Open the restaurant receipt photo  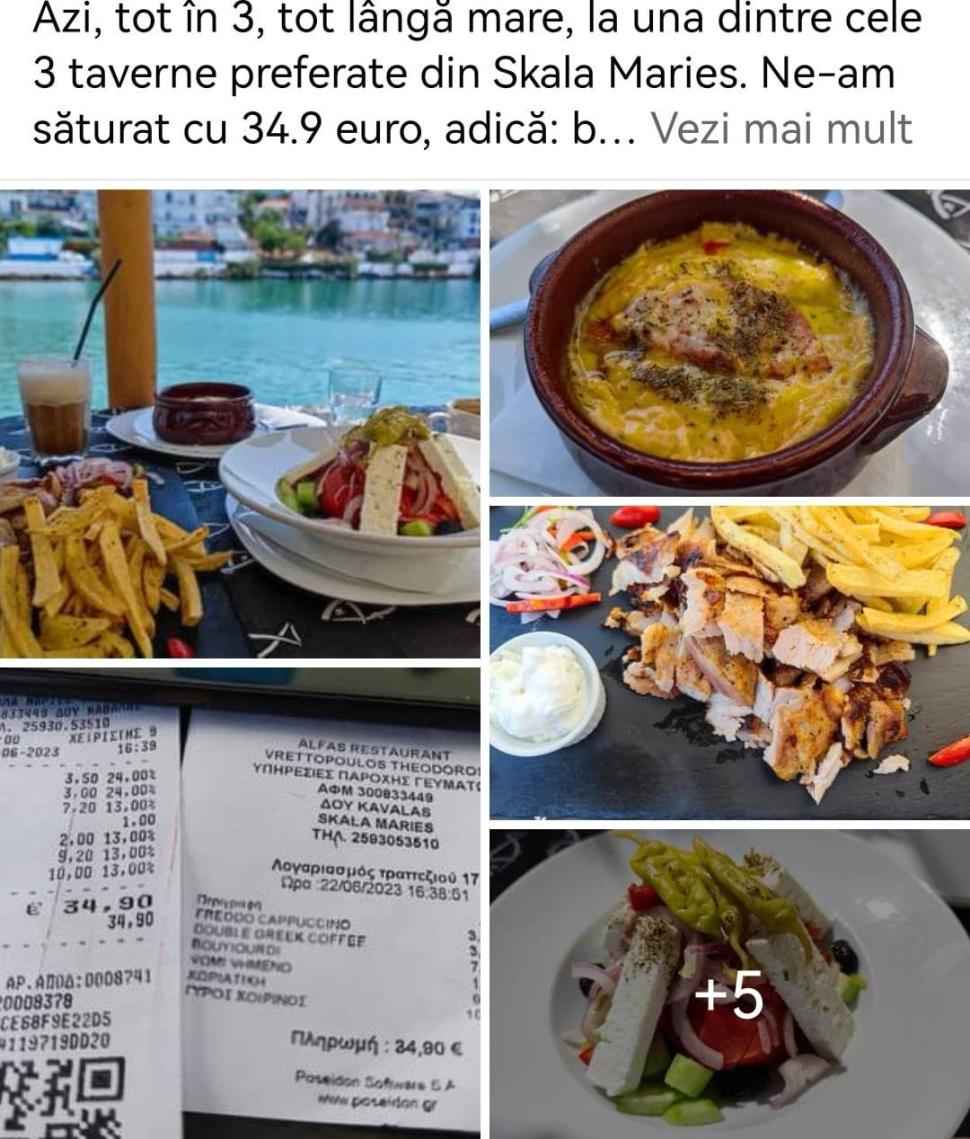click(240, 903)
